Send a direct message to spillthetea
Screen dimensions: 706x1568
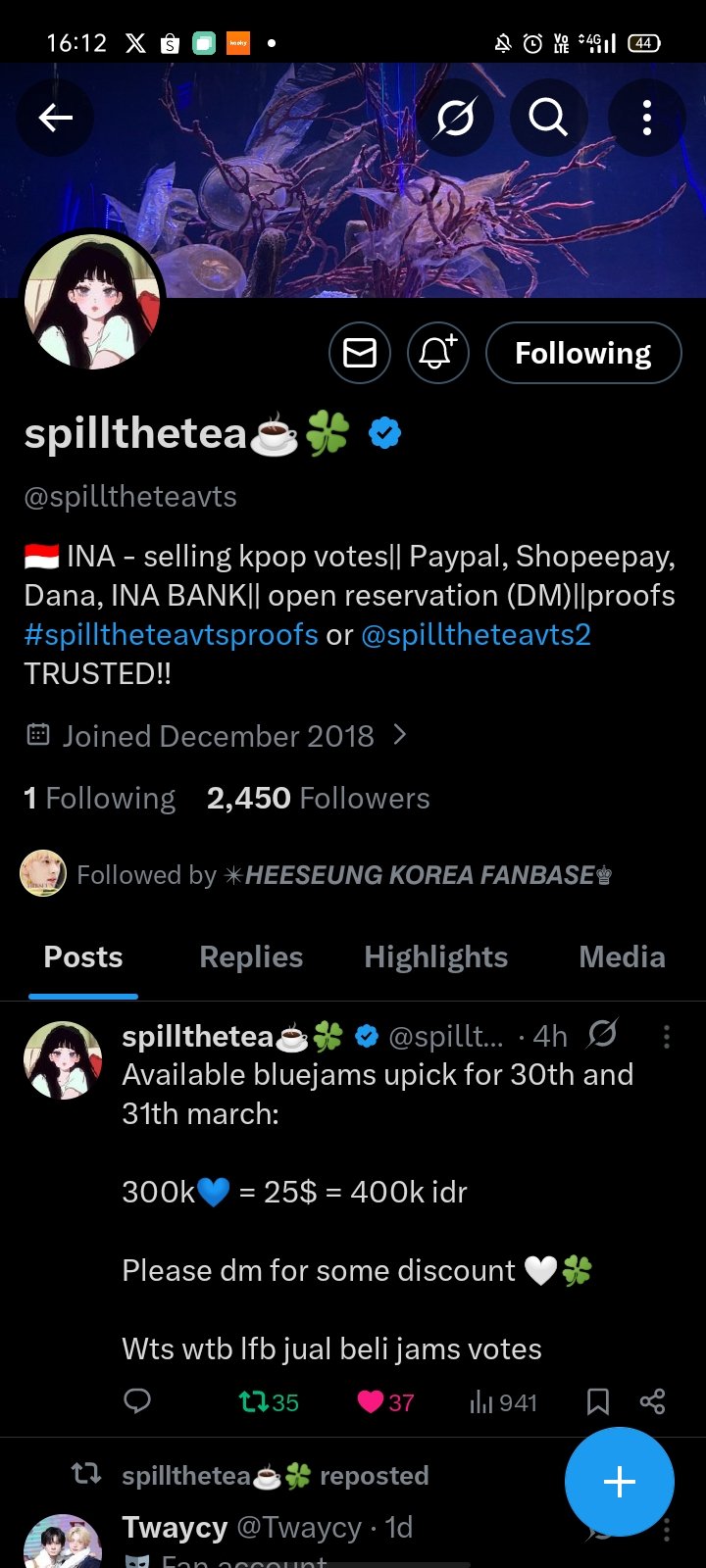coord(360,353)
